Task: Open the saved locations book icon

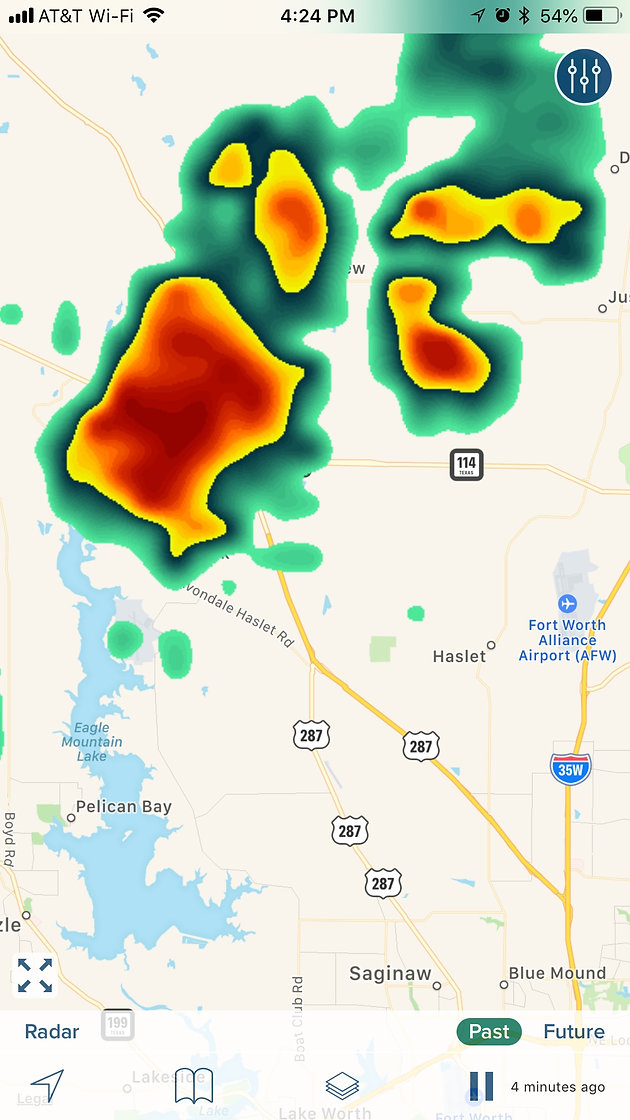Action: (194, 1086)
